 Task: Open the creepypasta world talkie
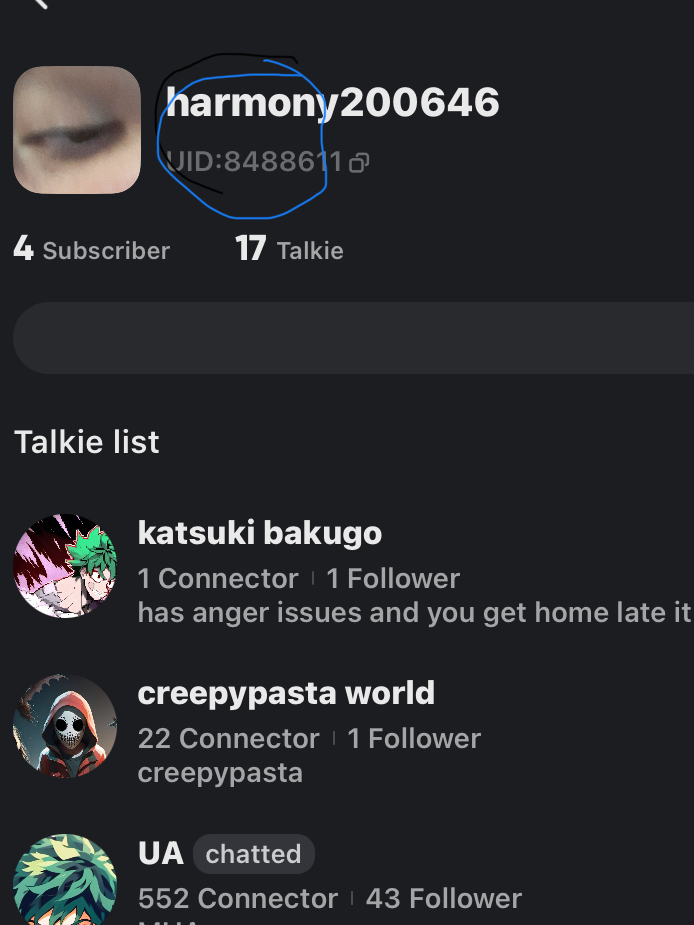point(286,693)
